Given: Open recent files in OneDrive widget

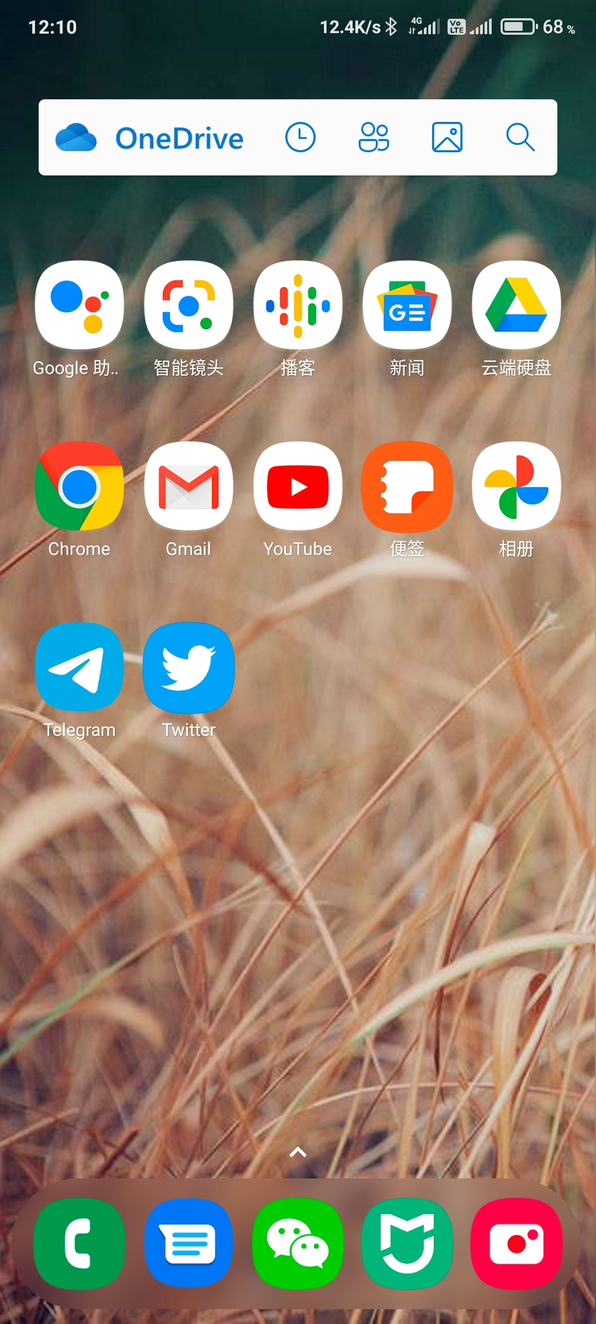Looking at the screenshot, I should click(300, 138).
